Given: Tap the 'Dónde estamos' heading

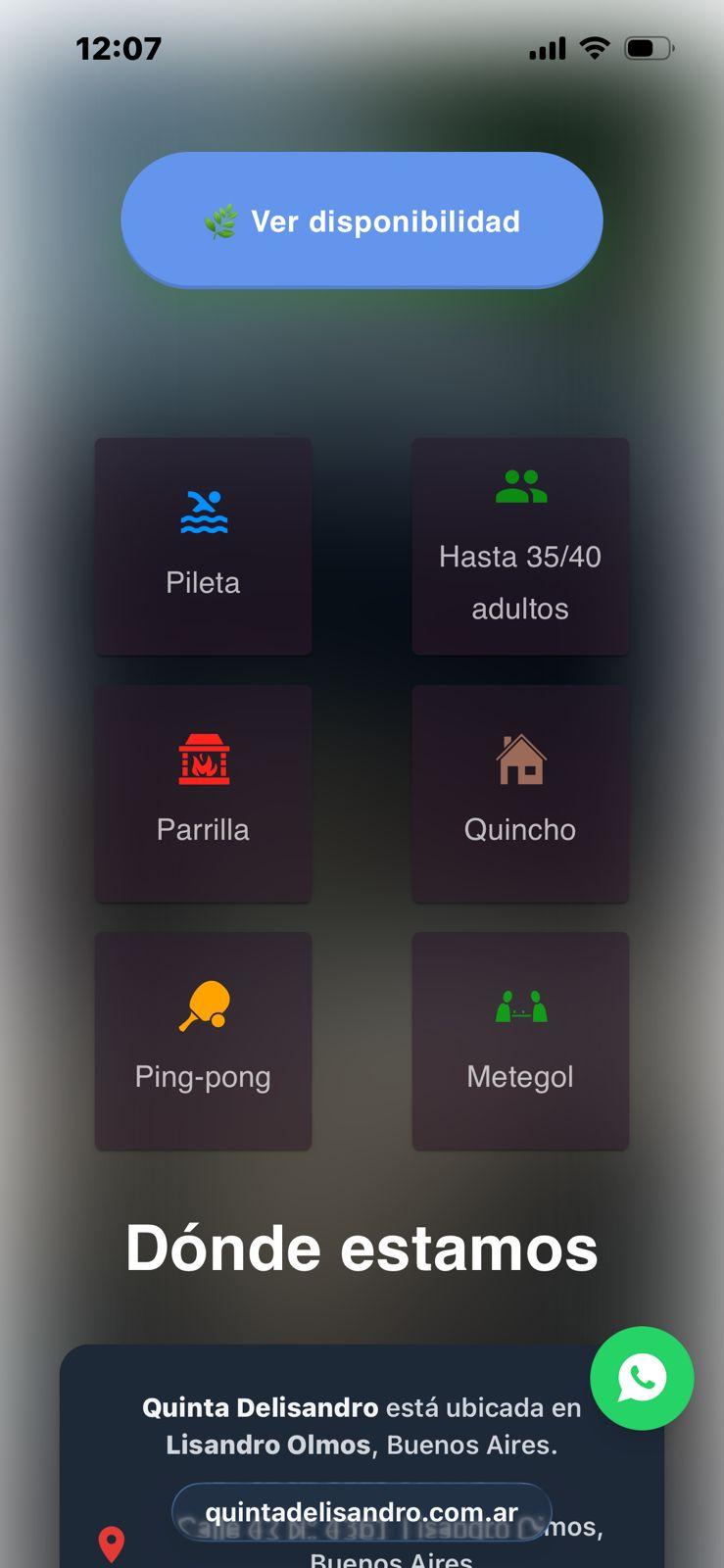Looking at the screenshot, I should point(362,1247).
